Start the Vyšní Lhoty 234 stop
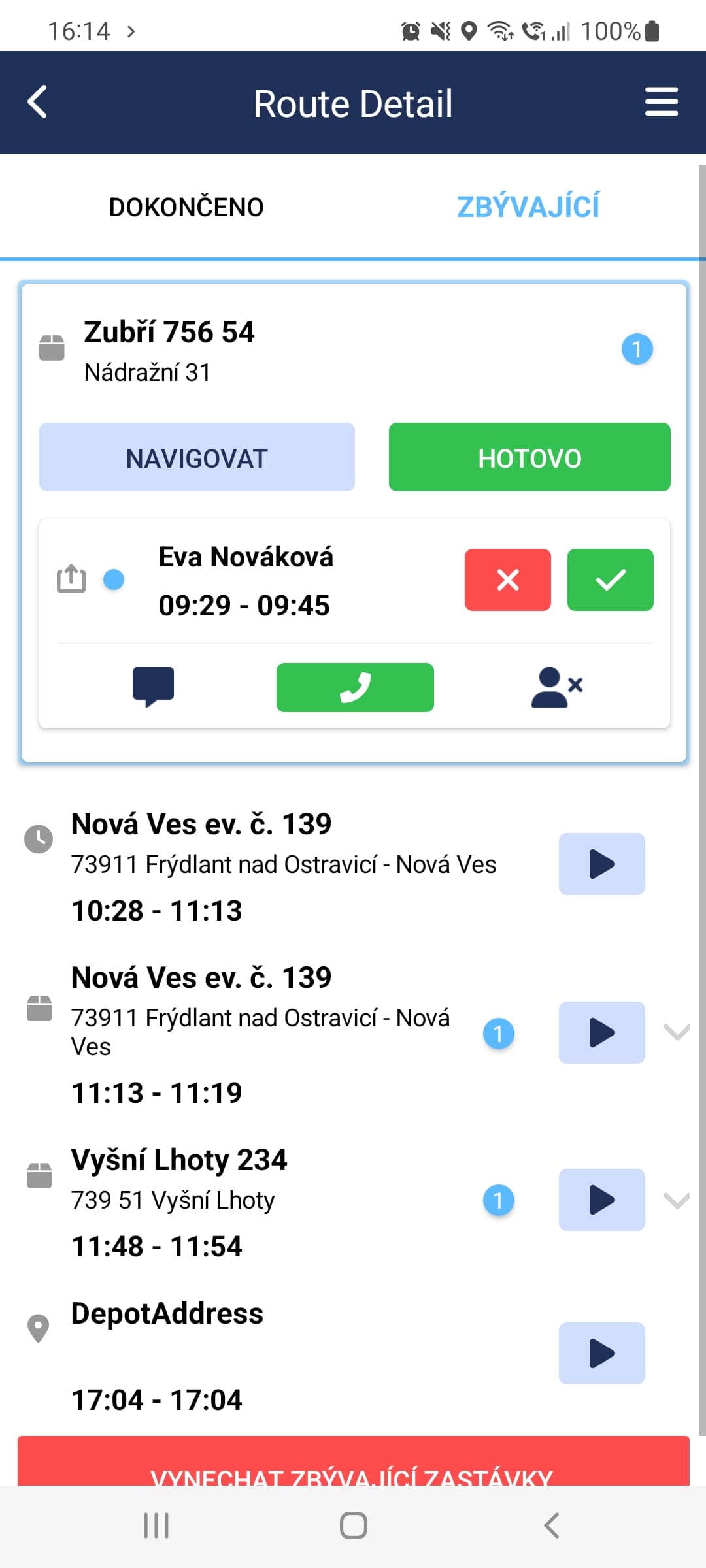Screen dimensions: 706x1568 (601, 1200)
